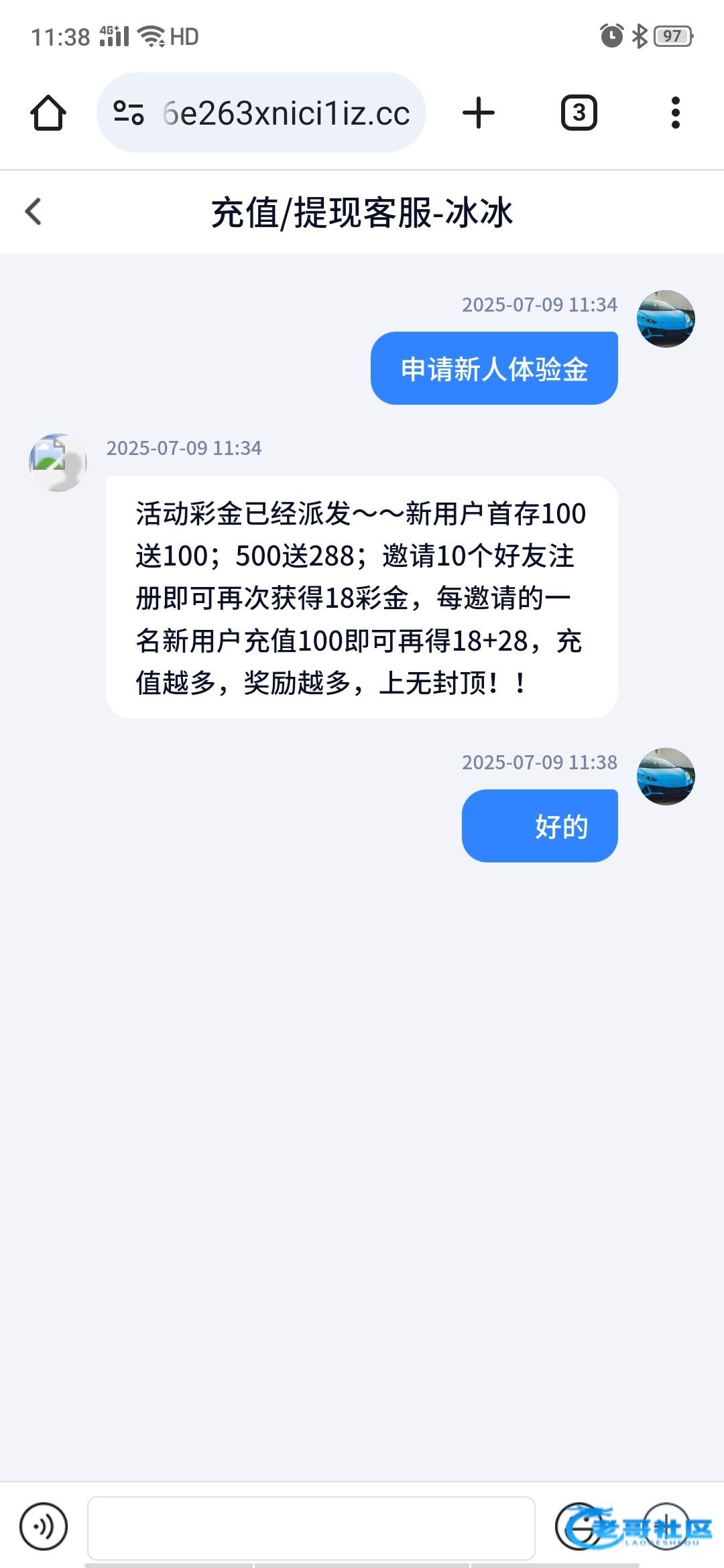724x1568 pixels.
Task: Open a new browser tab
Action: click(479, 113)
